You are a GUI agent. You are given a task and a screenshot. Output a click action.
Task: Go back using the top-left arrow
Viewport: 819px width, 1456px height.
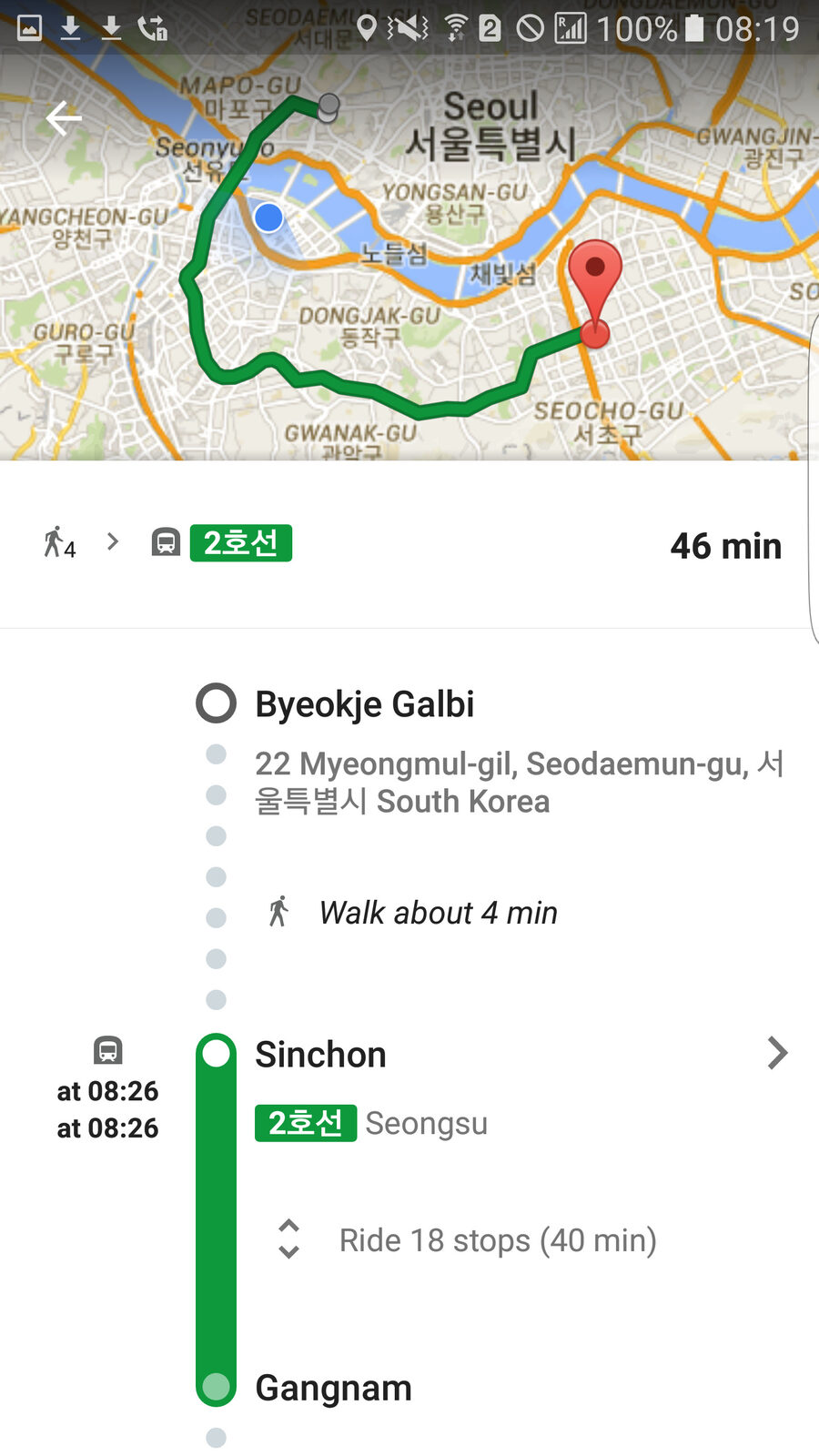[64, 118]
